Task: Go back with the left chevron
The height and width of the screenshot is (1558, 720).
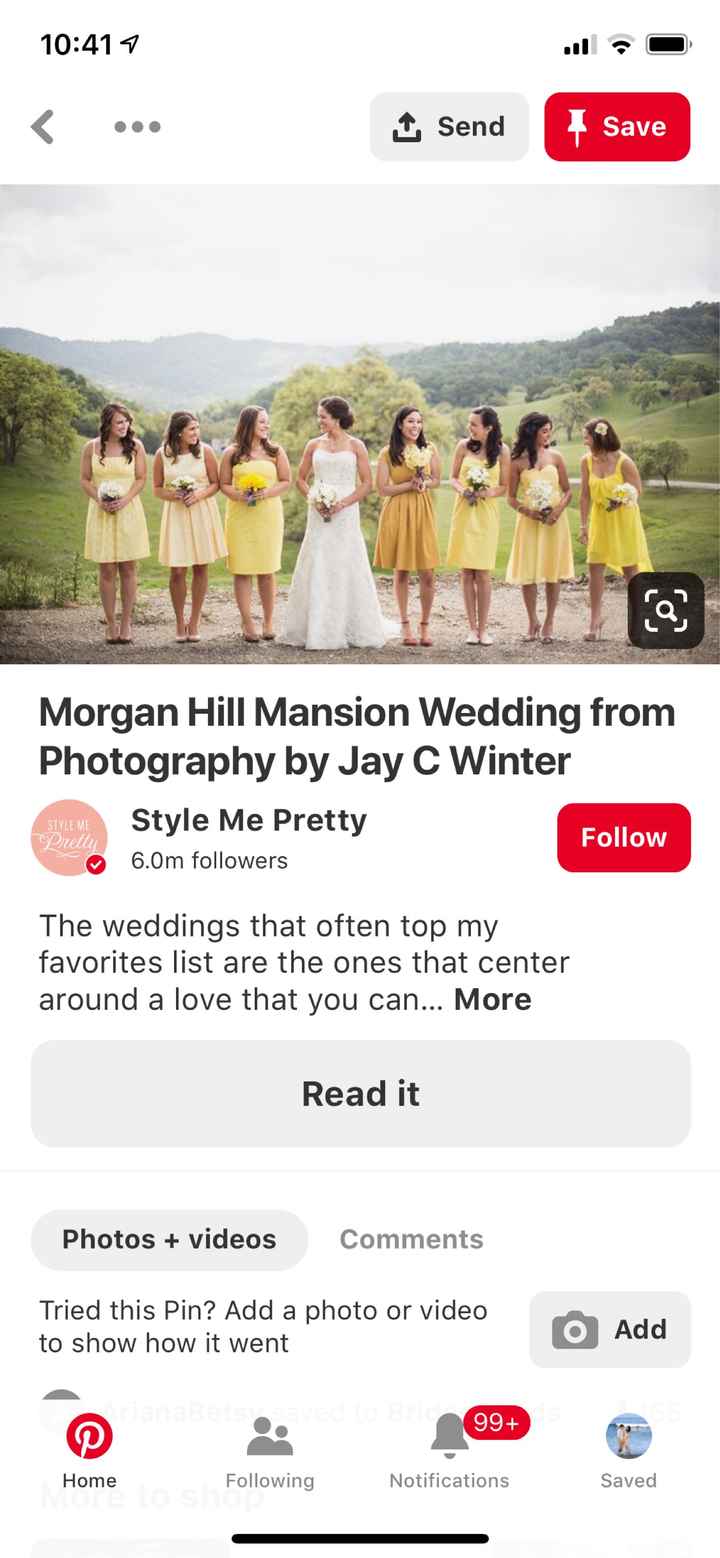Action: [x=42, y=126]
